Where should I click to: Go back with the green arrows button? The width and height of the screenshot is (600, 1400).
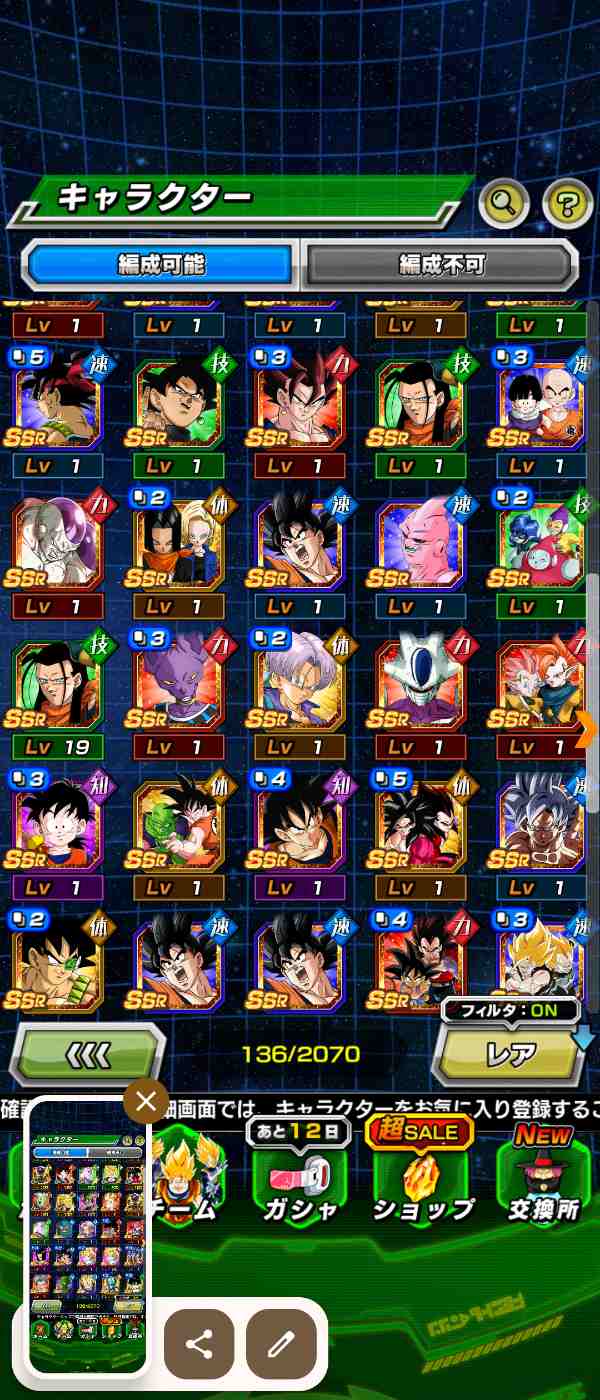(88, 1054)
